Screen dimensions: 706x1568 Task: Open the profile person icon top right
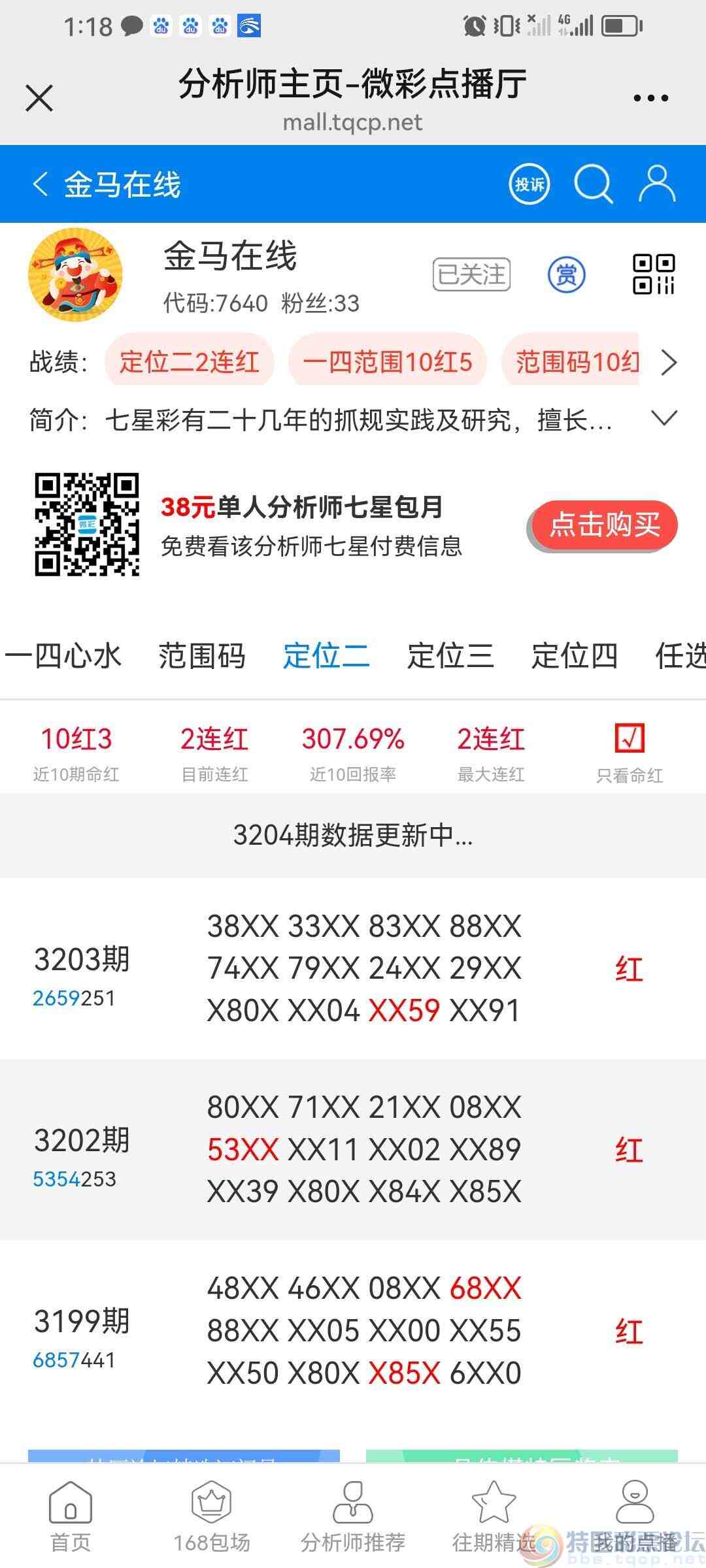coord(656,184)
